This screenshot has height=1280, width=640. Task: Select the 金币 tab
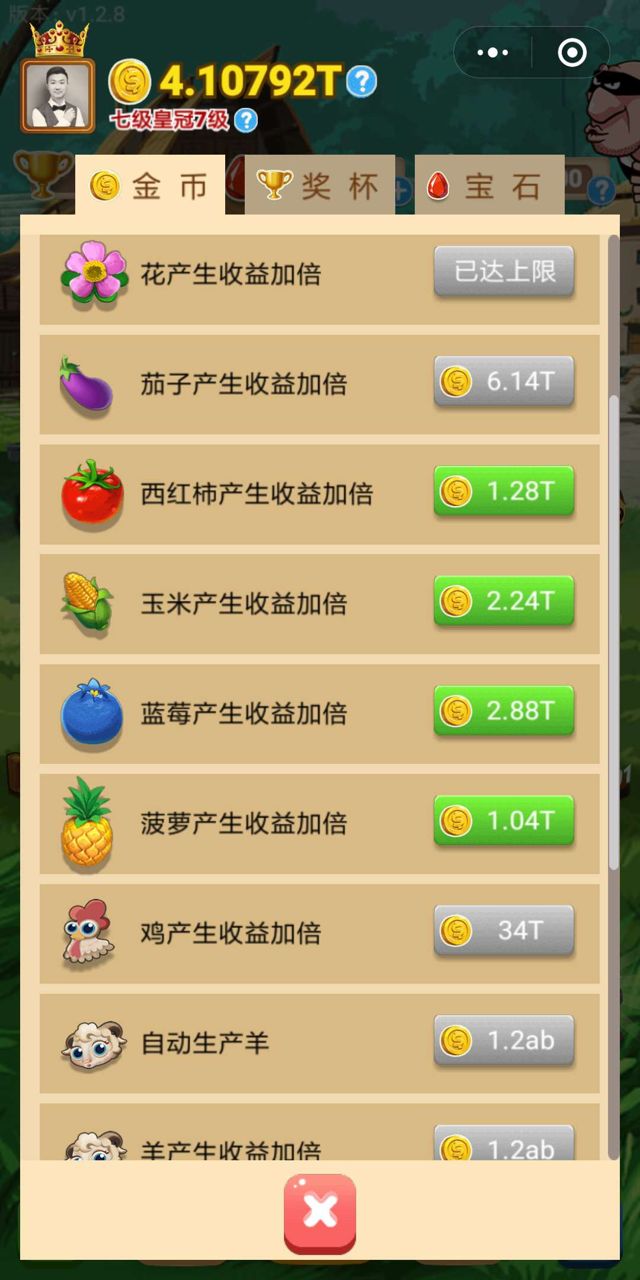(150, 185)
